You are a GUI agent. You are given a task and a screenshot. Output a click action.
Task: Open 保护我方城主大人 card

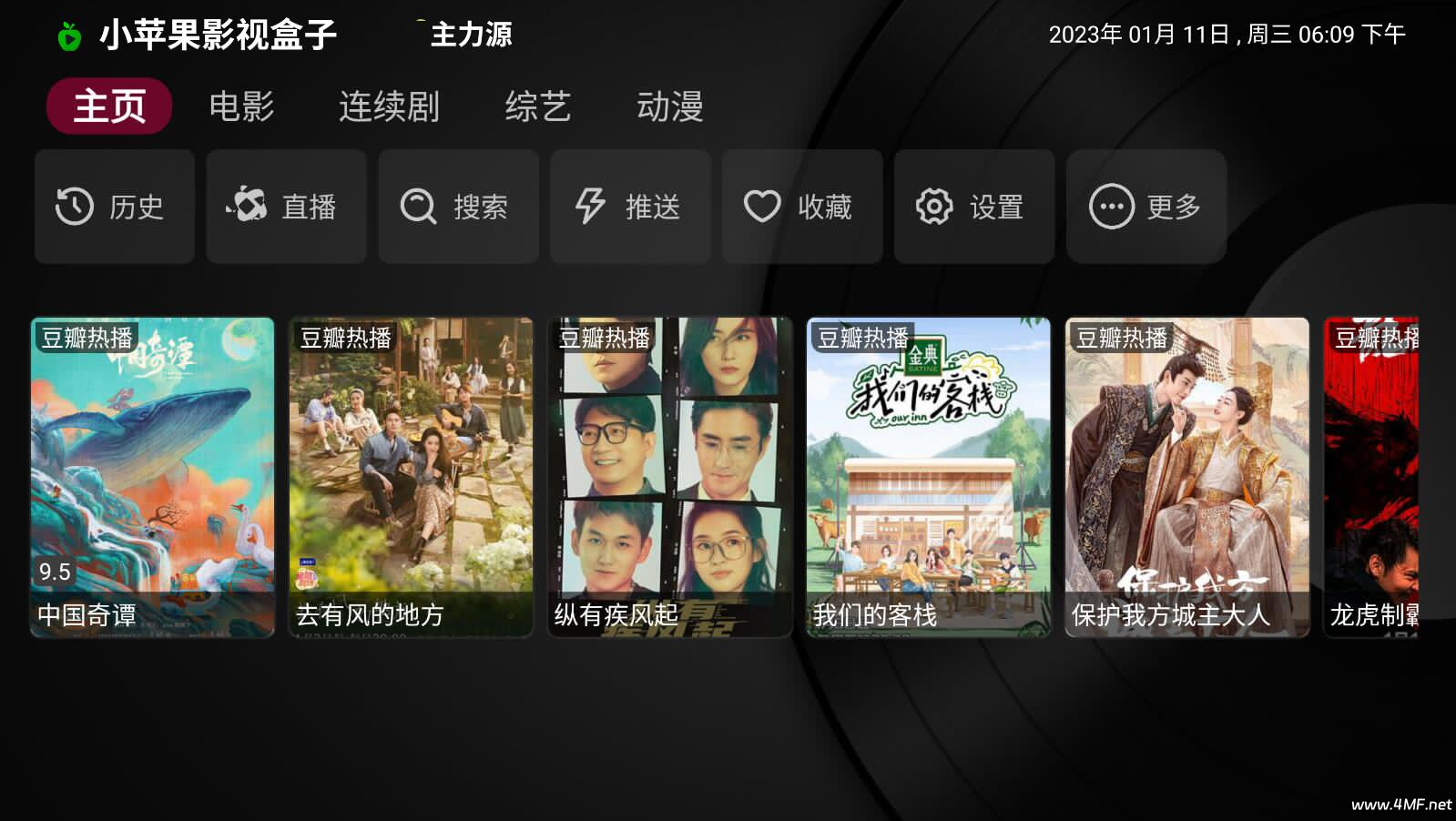pyautogui.click(x=1186, y=477)
